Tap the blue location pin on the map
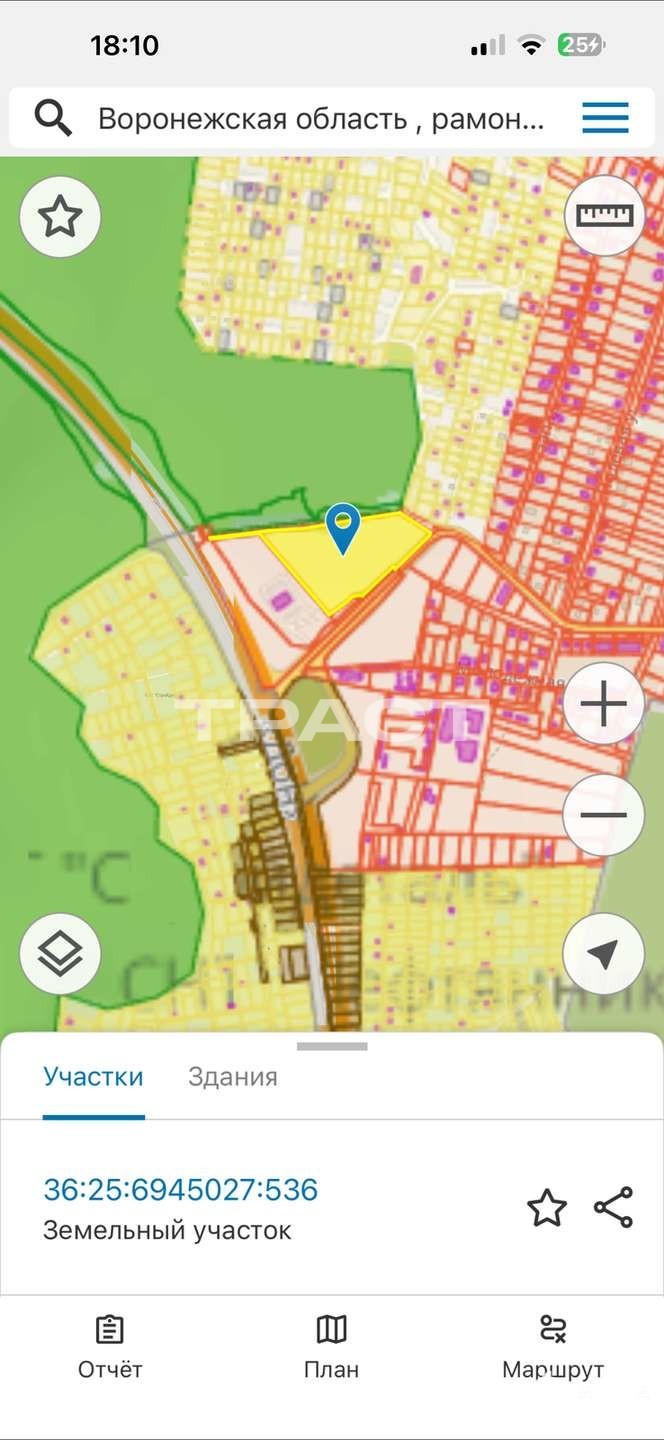This screenshot has width=664, height=1440. pyautogui.click(x=343, y=527)
